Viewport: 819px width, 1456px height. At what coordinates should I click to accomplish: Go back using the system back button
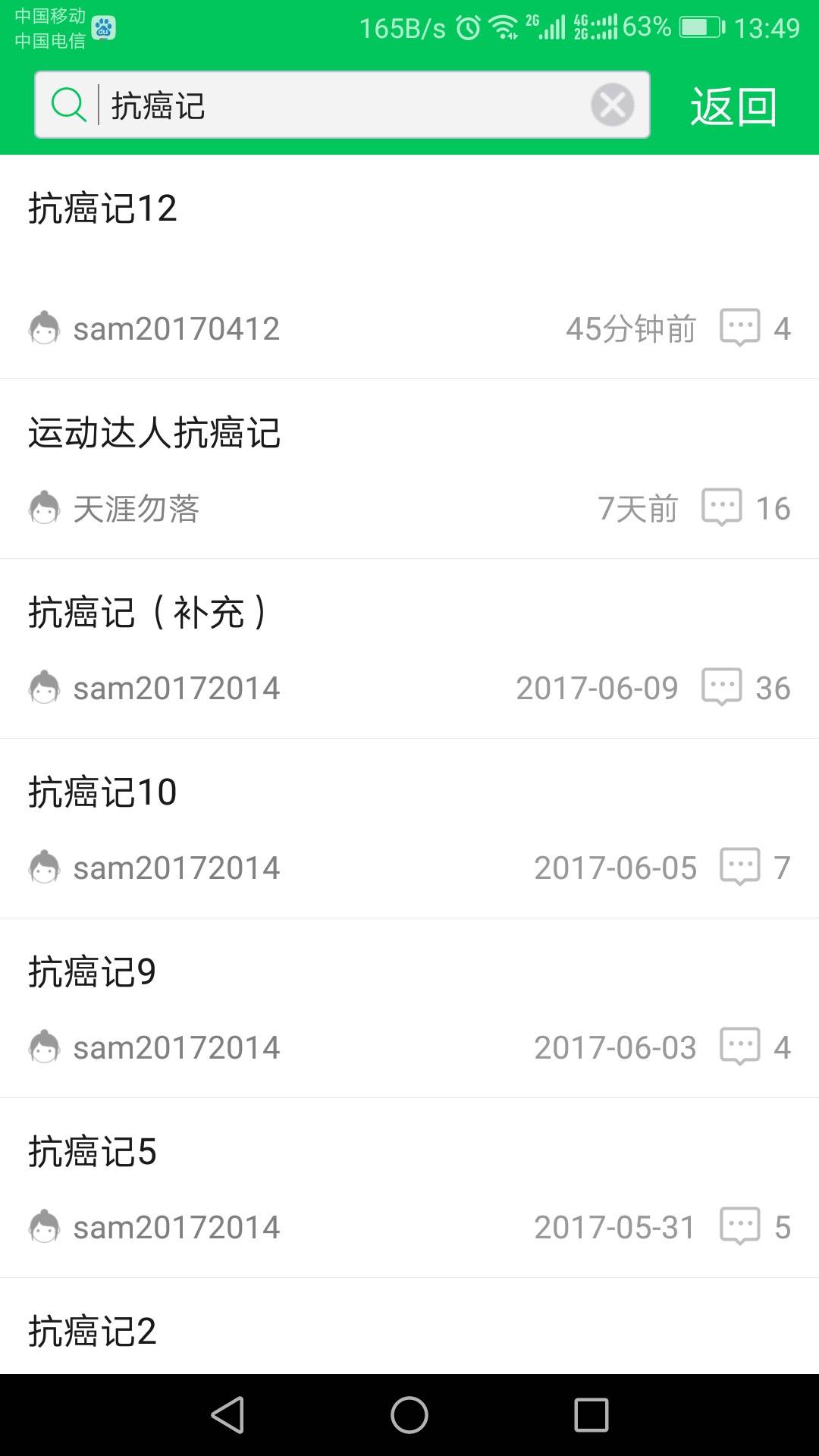click(227, 1415)
